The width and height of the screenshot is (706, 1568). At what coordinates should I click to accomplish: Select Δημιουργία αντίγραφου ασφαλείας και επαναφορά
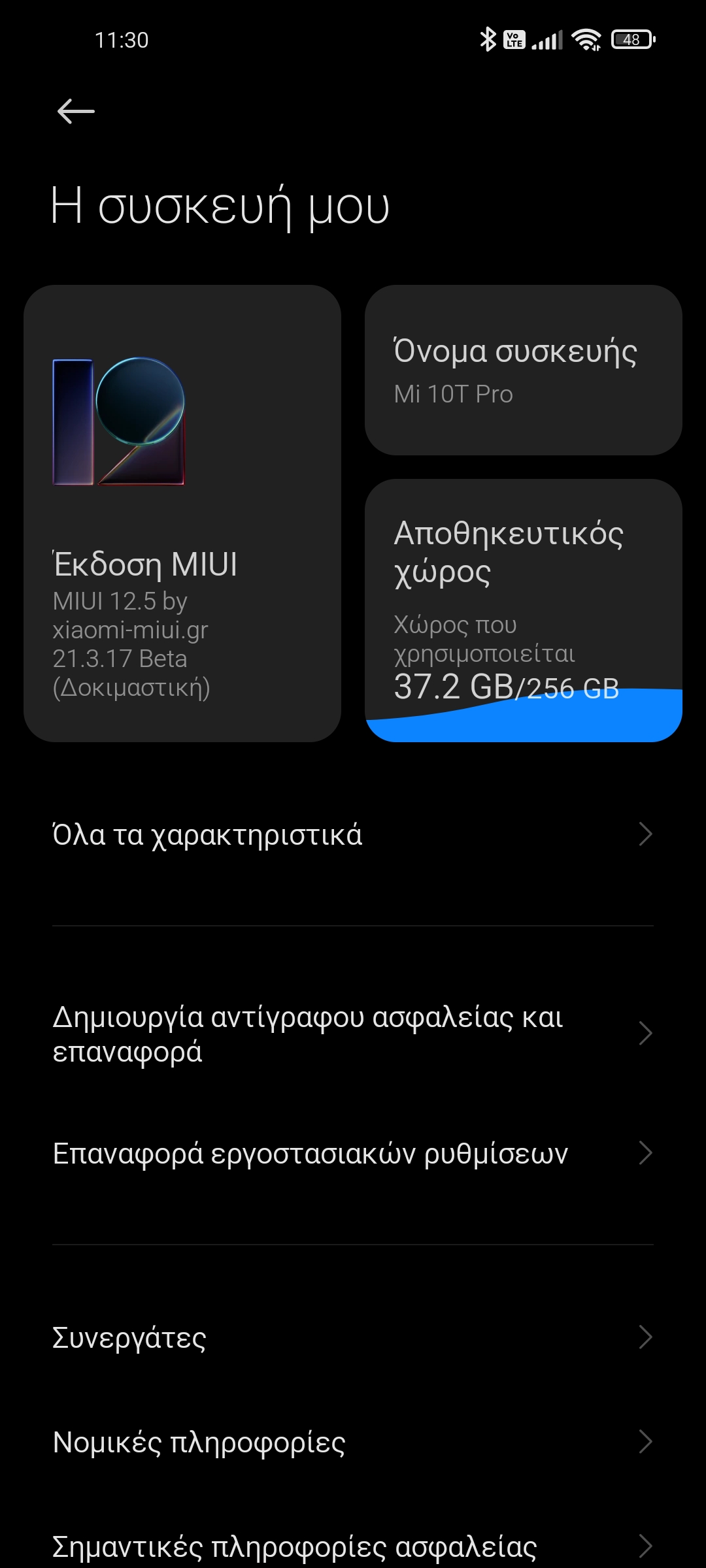click(353, 1034)
